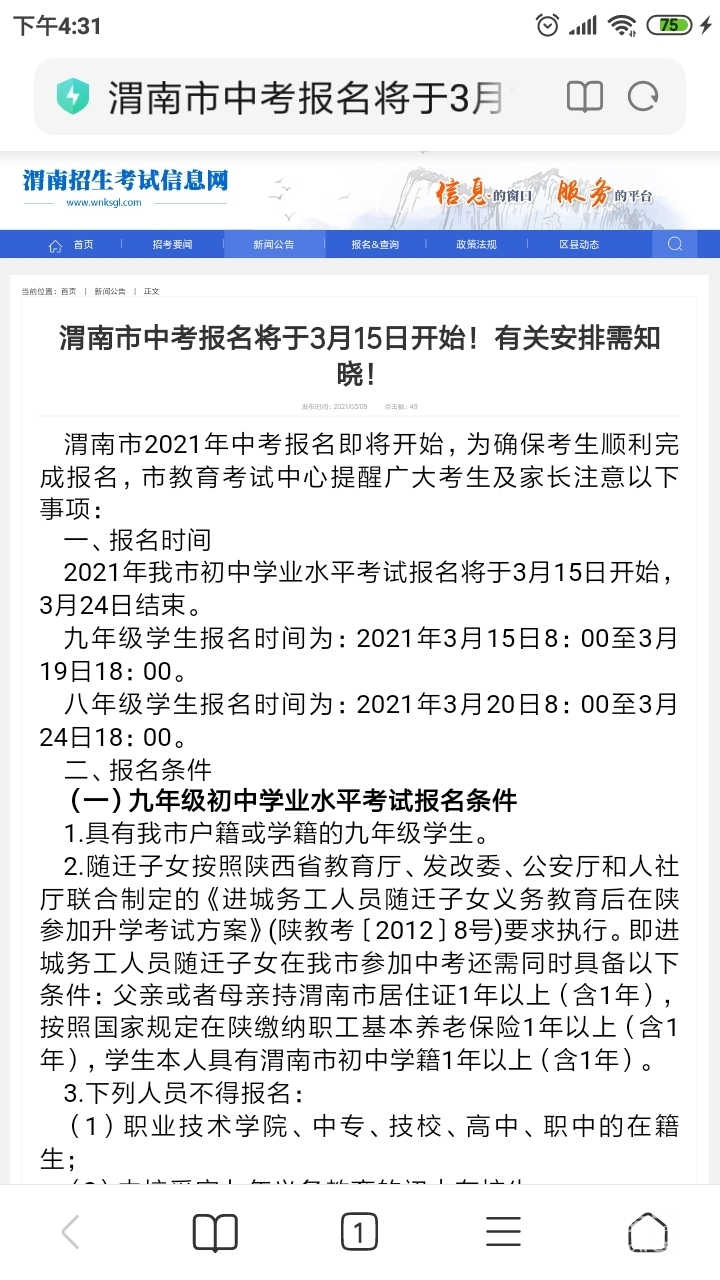Go to the browser home page

(x=647, y=1232)
